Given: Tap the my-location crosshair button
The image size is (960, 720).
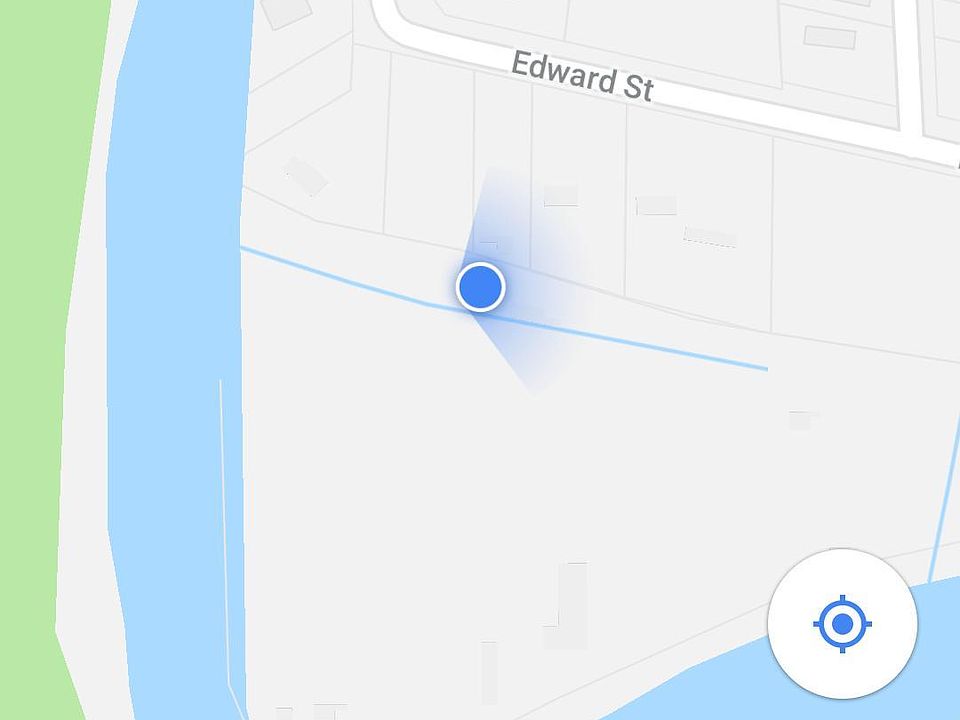Looking at the screenshot, I should tap(842, 623).
